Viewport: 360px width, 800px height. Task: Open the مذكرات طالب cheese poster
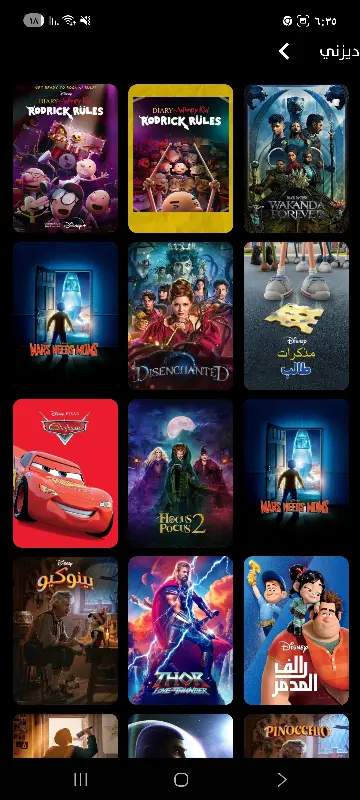coord(296,316)
